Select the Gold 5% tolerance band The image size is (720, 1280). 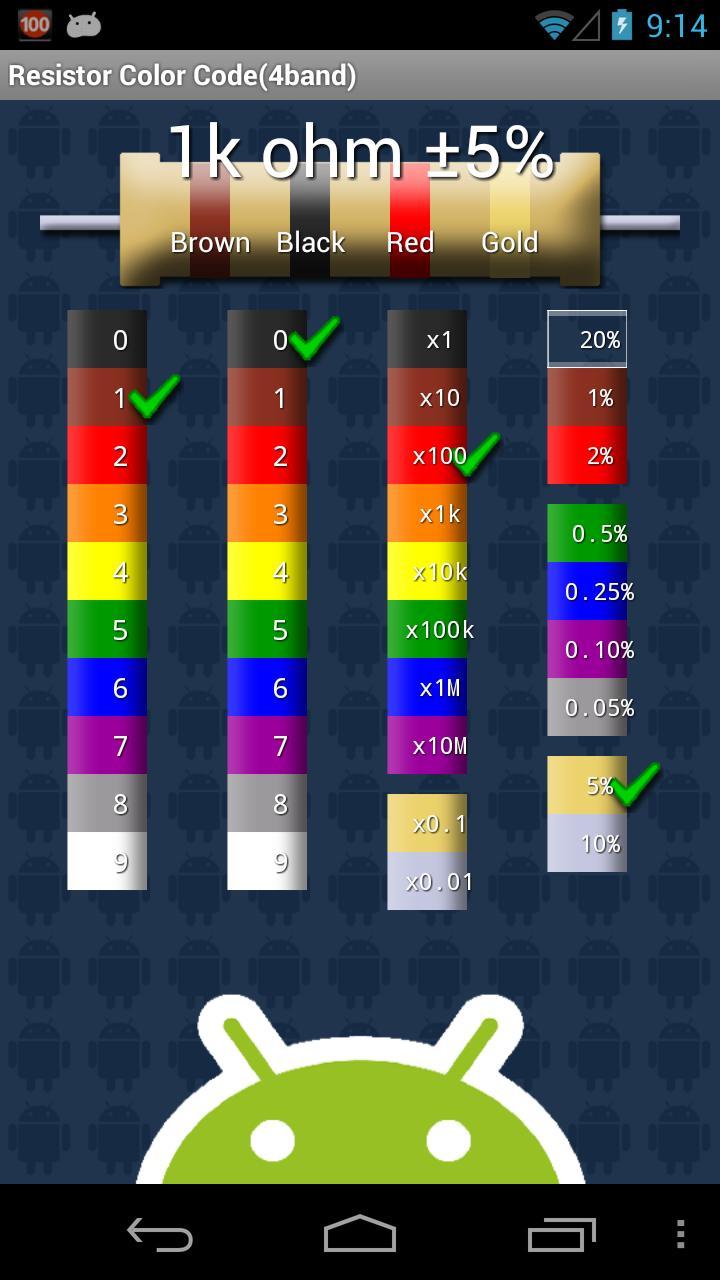(587, 786)
